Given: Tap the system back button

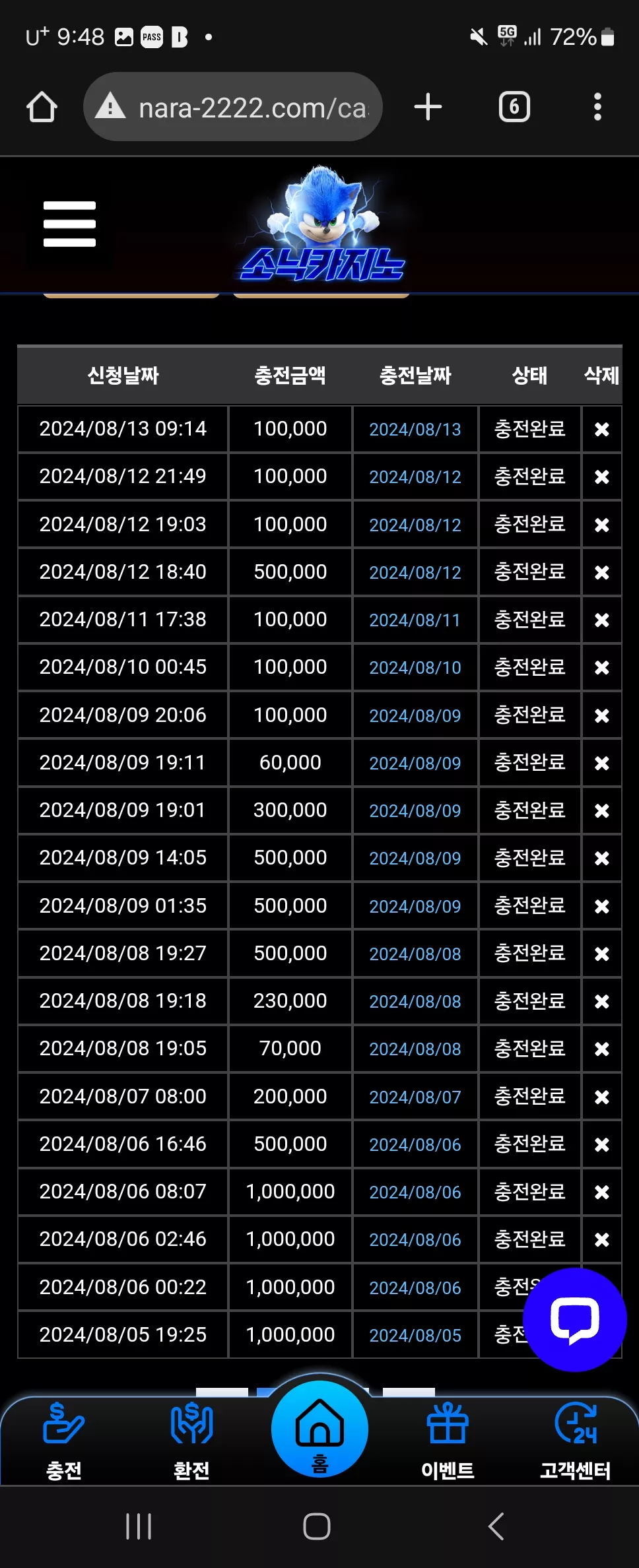Looking at the screenshot, I should pos(496,1526).
